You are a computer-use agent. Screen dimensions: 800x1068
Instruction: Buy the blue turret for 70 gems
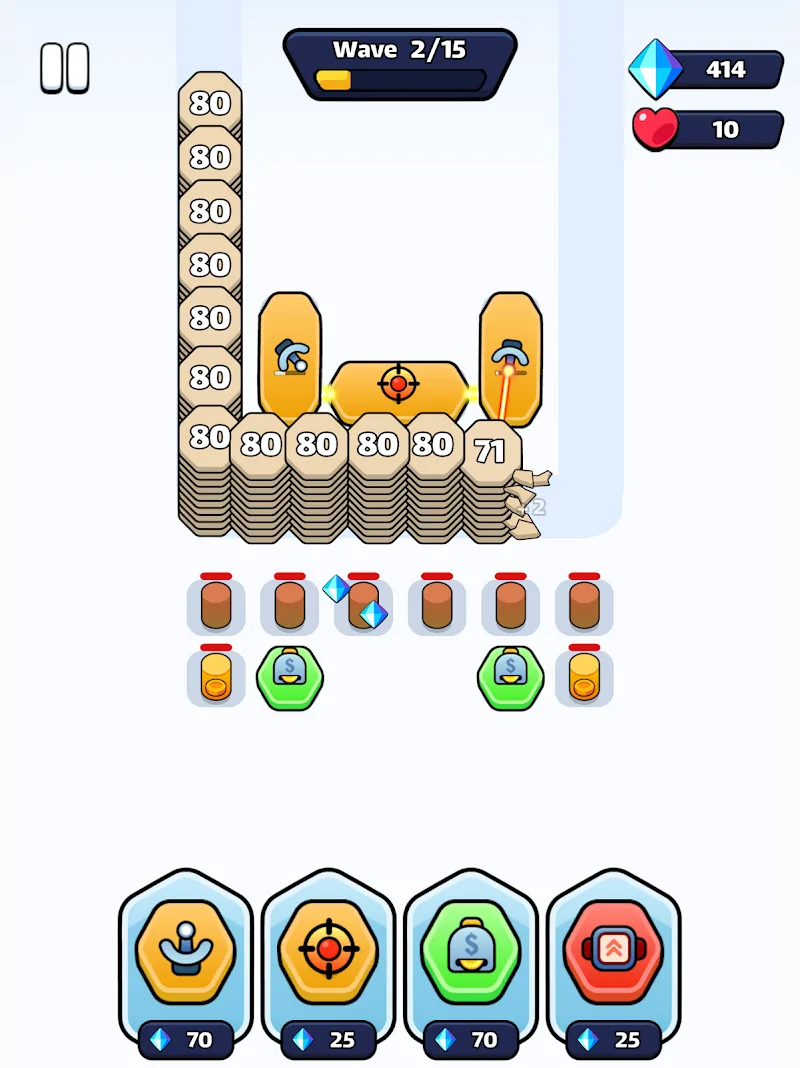click(x=185, y=955)
